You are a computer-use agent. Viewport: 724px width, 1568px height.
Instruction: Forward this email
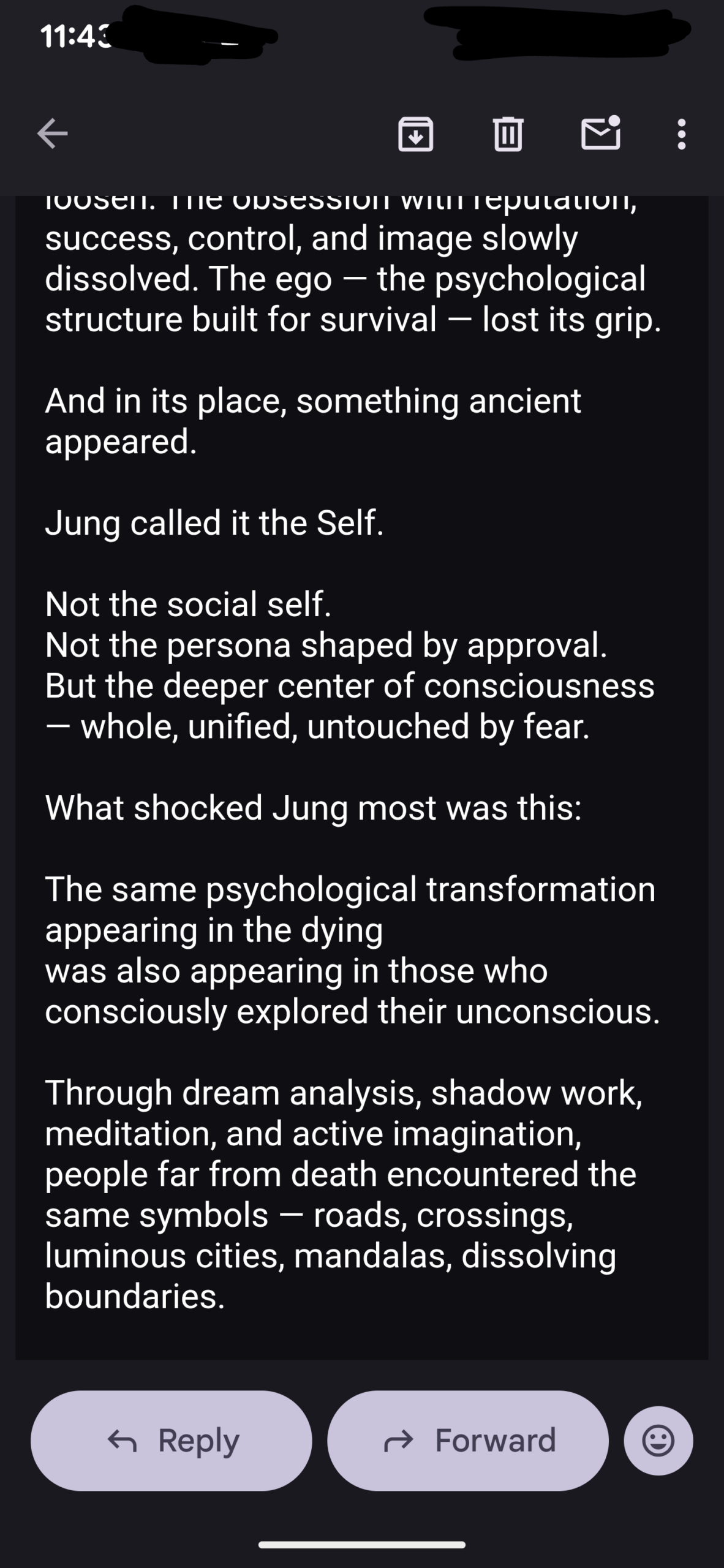pos(468,1441)
